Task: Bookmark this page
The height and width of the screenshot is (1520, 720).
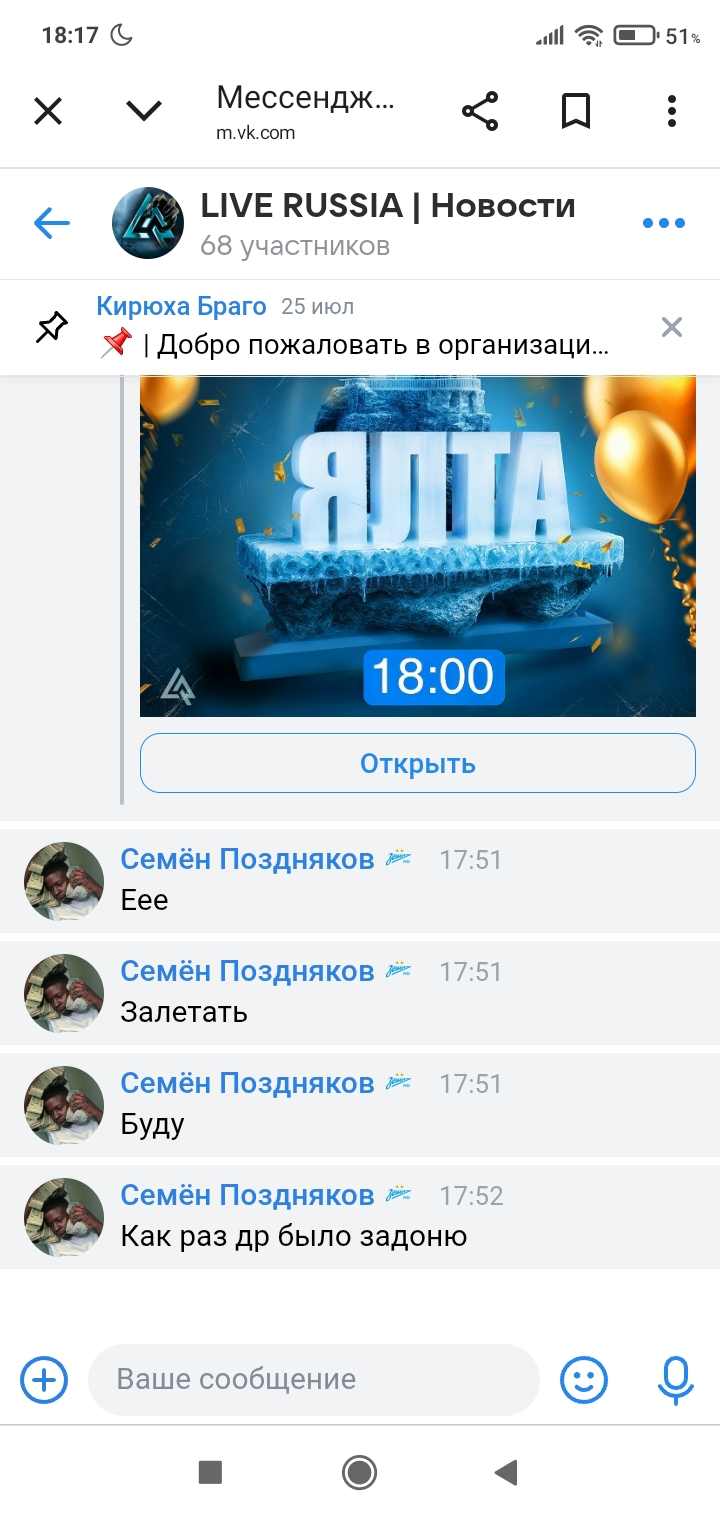Action: tap(576, 111)
